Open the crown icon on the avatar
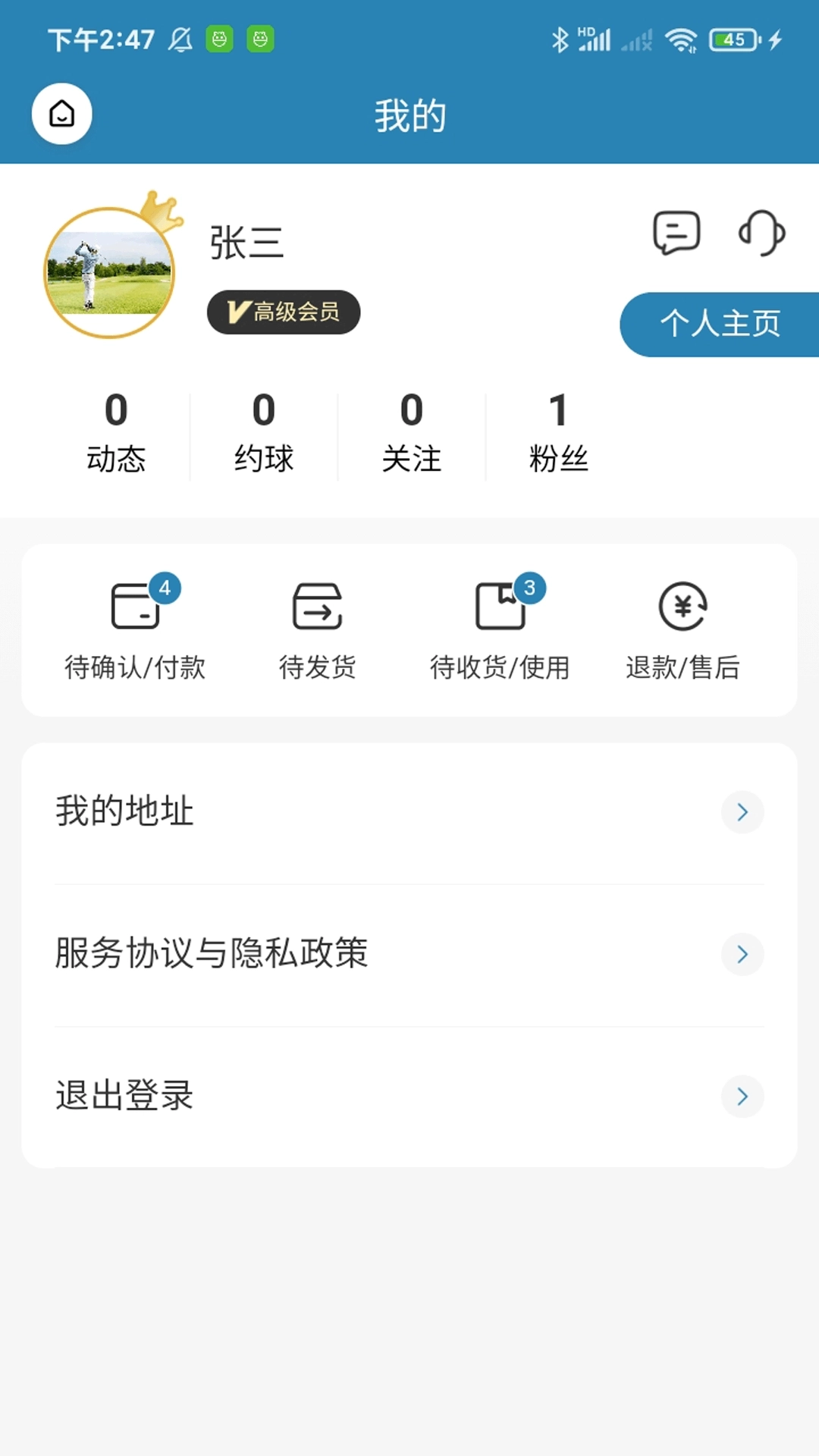 [x=159, y=211]
